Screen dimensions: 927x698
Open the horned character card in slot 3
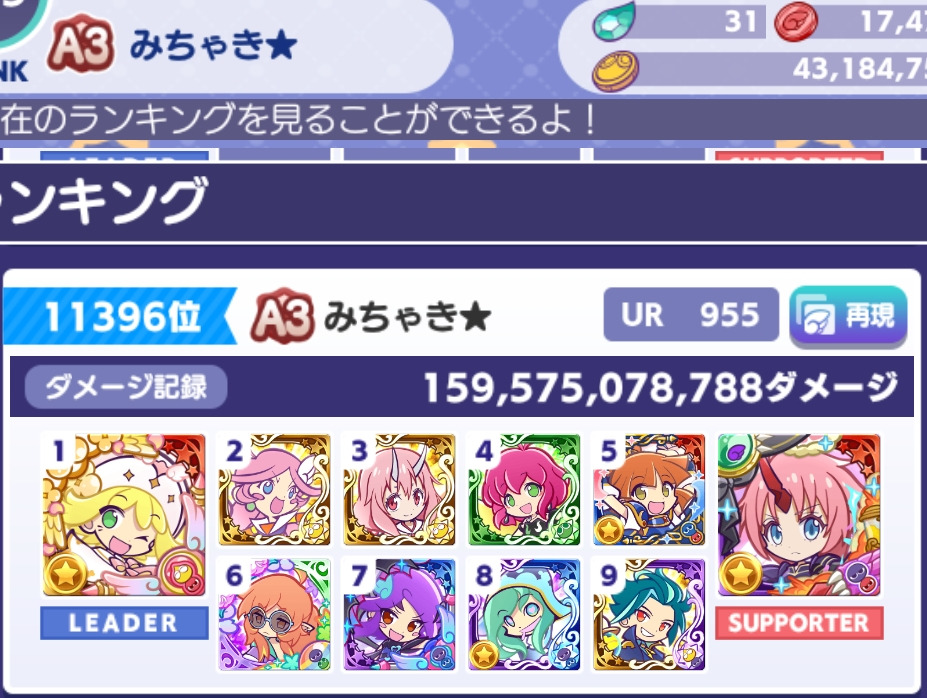click(x=398, y=490)
